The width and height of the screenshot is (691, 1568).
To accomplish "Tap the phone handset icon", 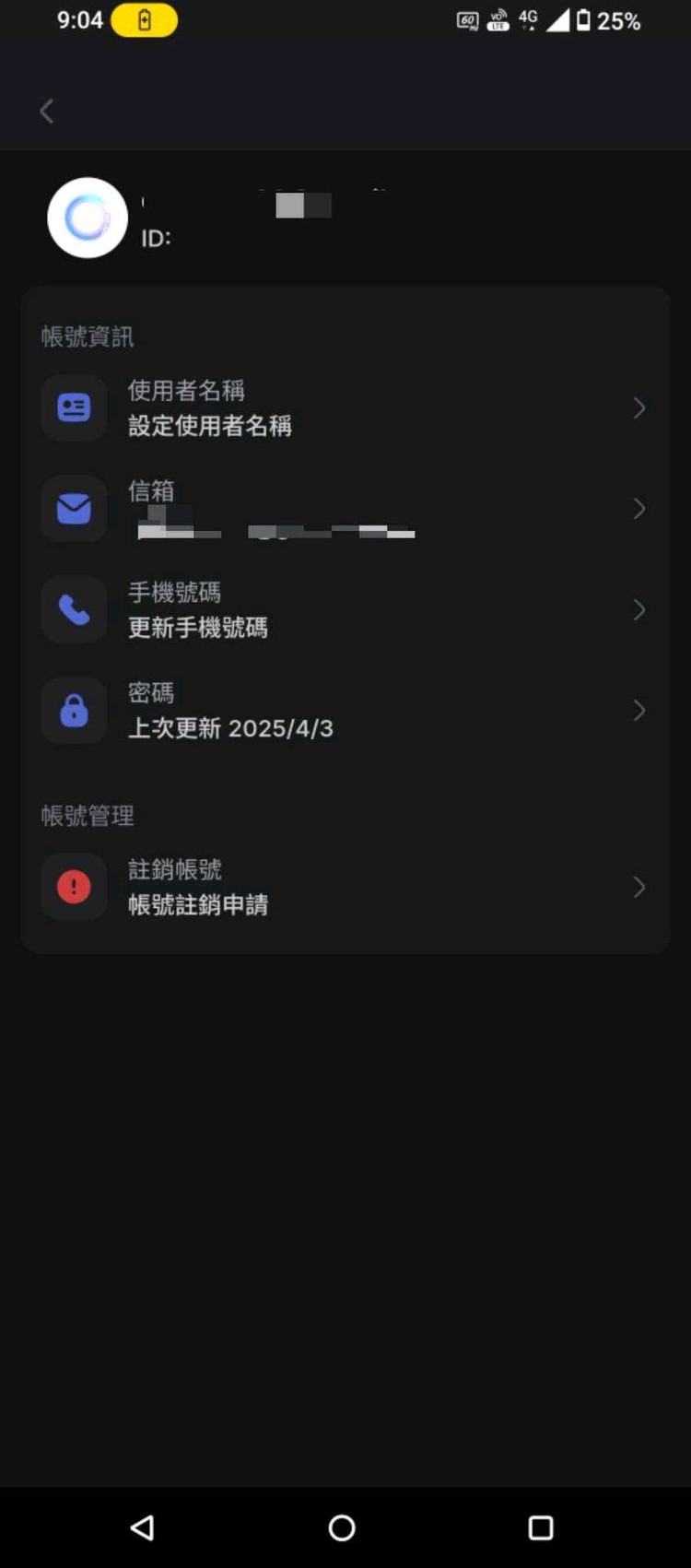I will [x=74, y=609].
